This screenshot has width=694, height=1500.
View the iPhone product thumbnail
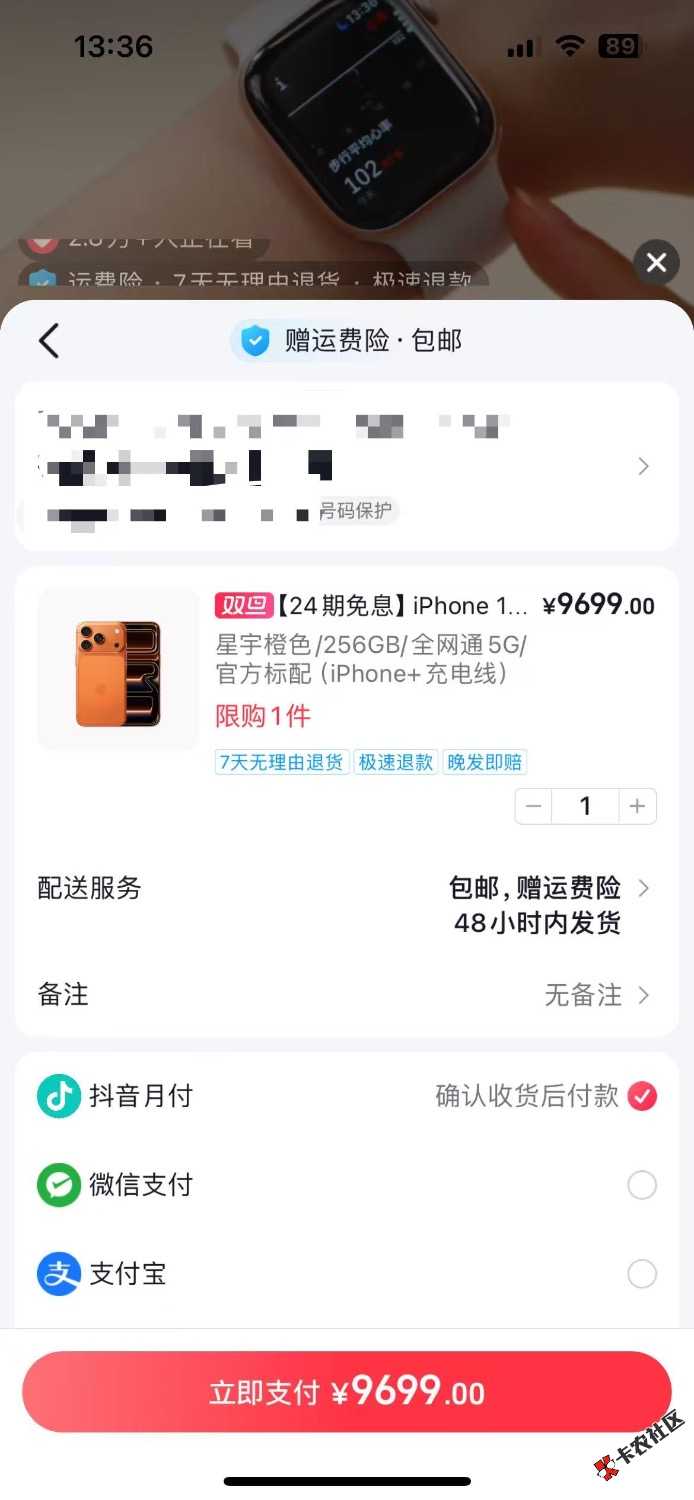tap(118, 669)
